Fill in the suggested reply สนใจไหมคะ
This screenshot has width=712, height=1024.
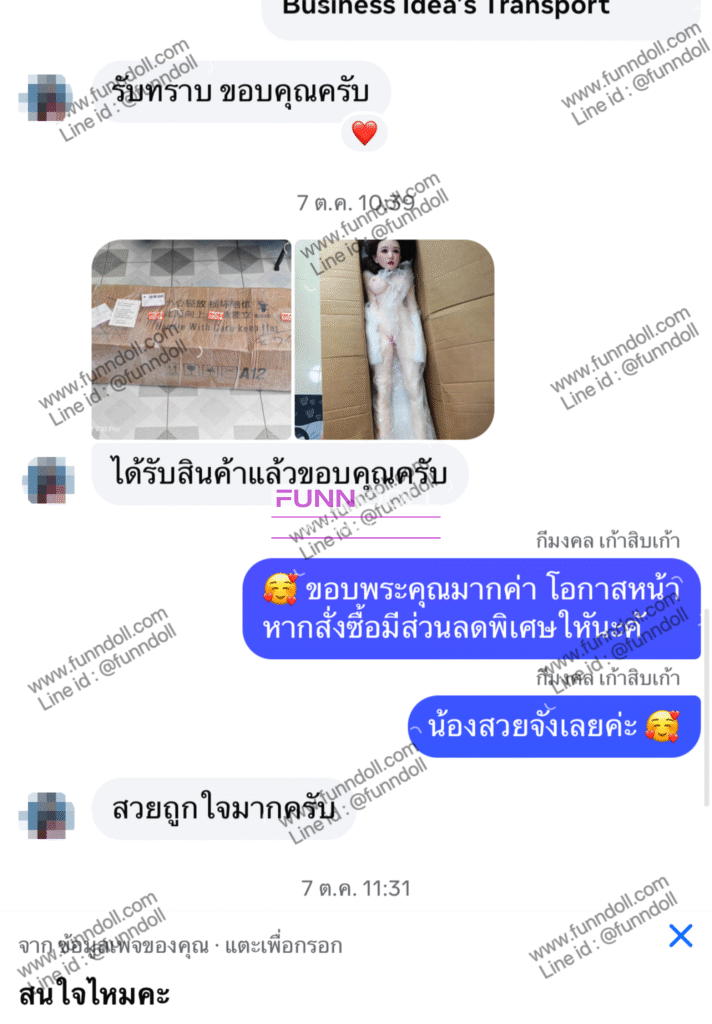95,994
